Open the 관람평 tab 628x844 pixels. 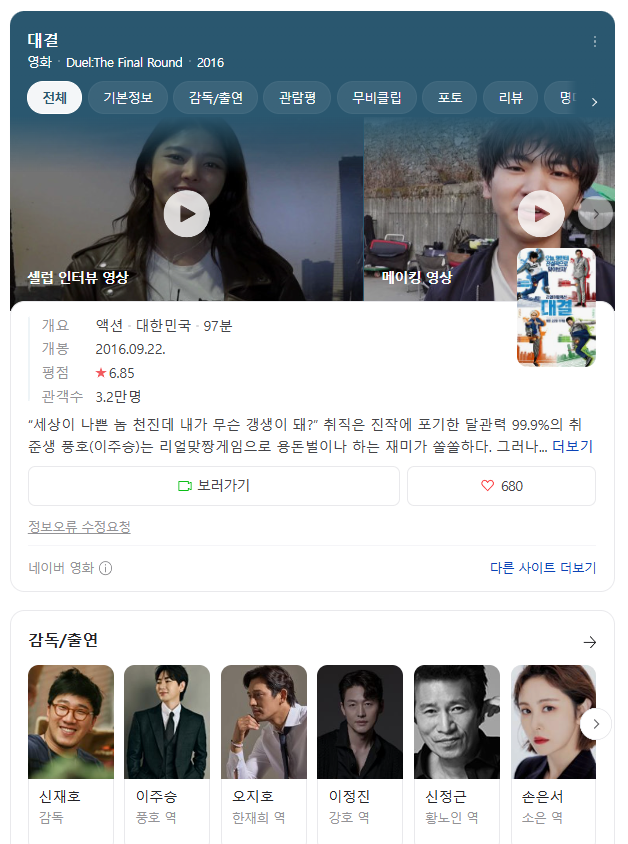pos(298,98)
